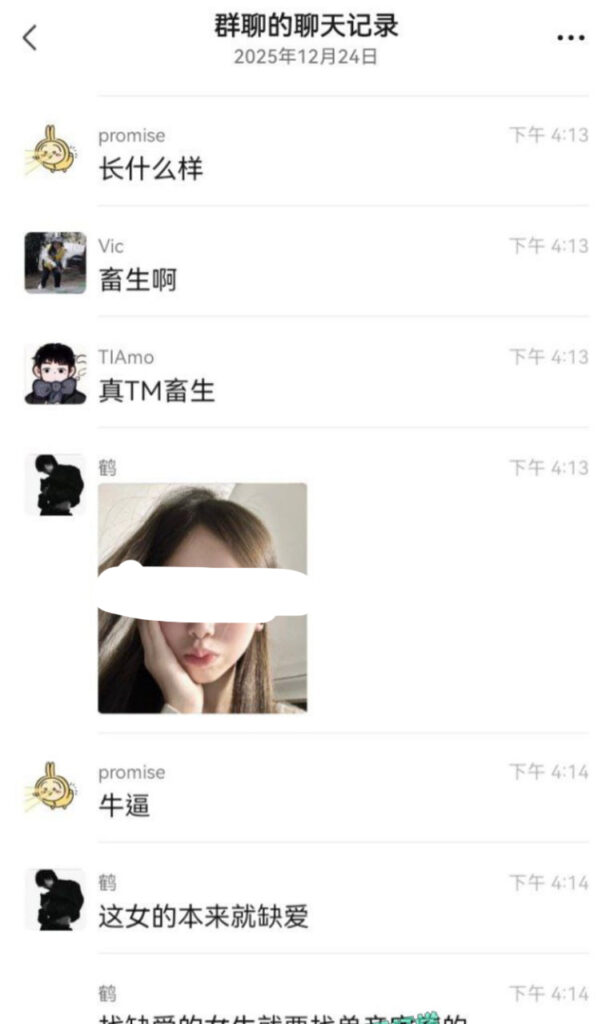
Task: Open the three-dot overflow menu
Action: coord(570,38)
